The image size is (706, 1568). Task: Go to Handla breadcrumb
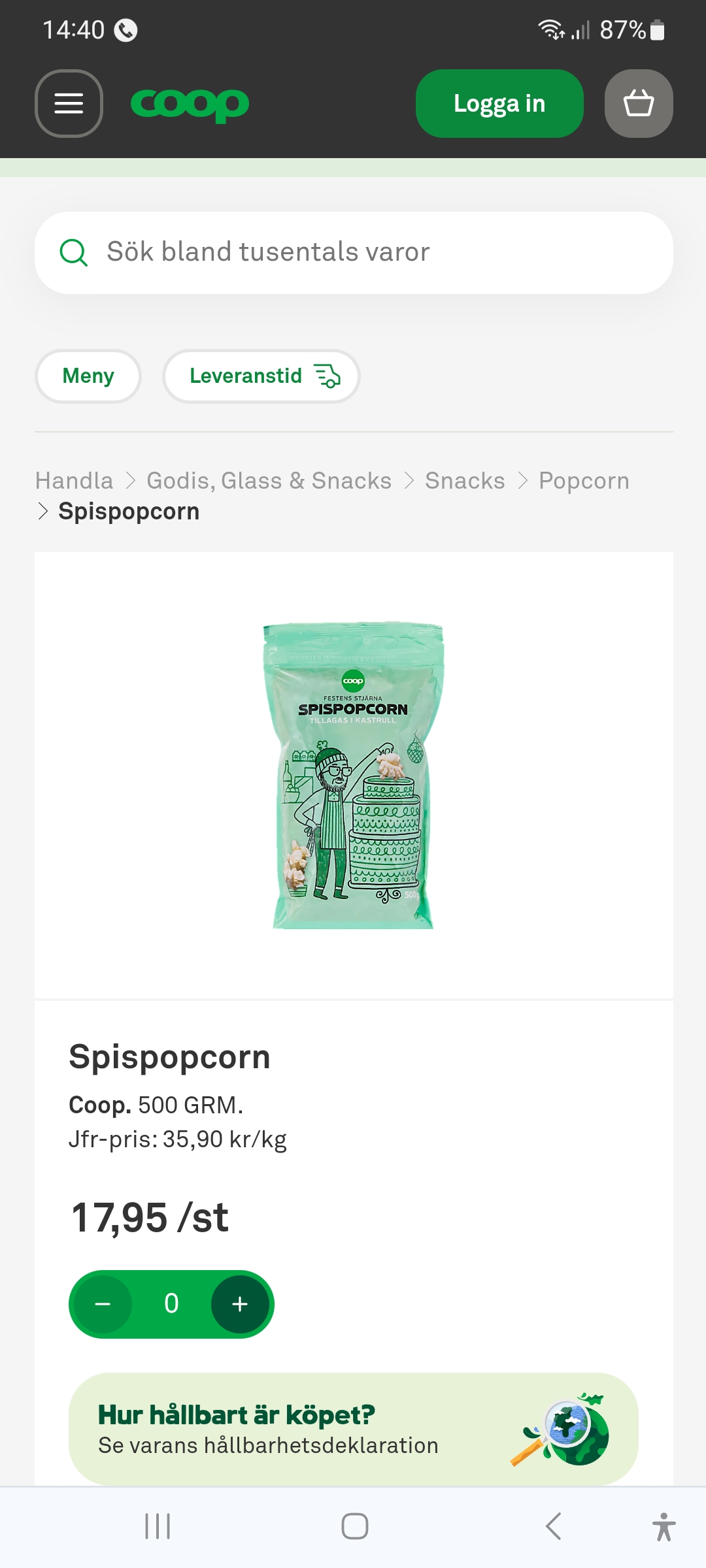click(74, 481)
